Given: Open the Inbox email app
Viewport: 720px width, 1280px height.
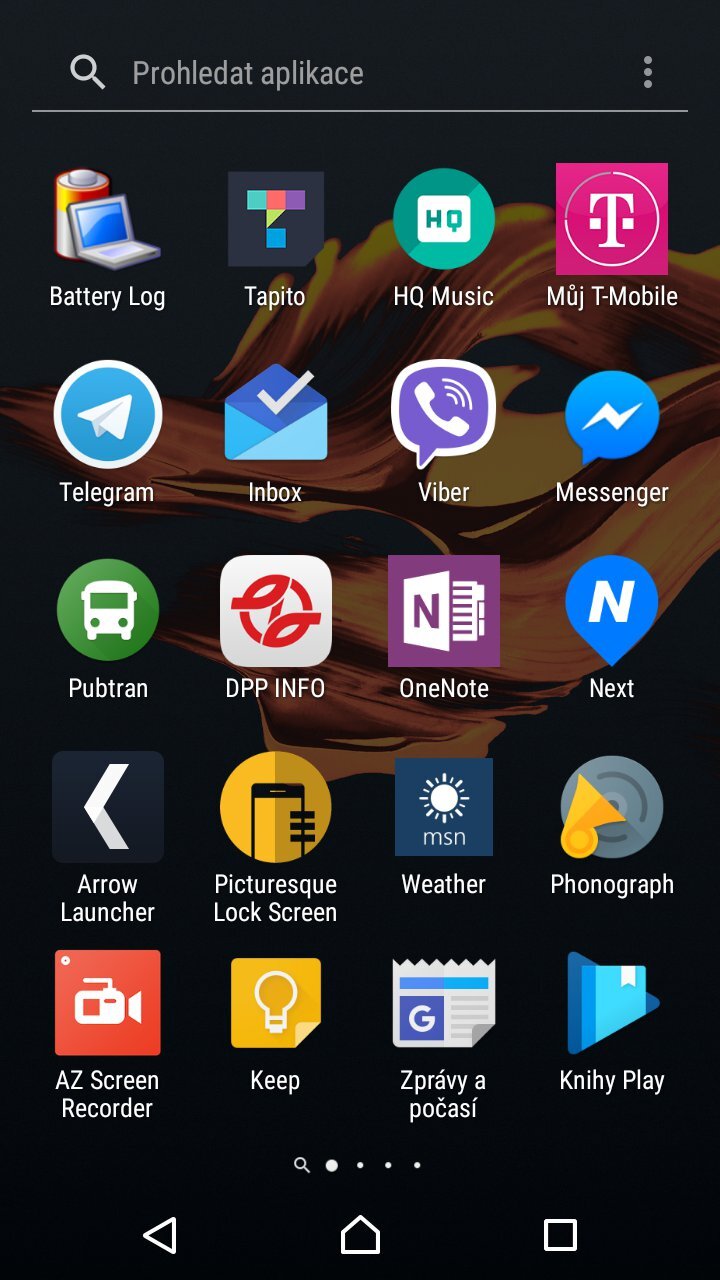Looking at the screenshot, I should 275,414.
